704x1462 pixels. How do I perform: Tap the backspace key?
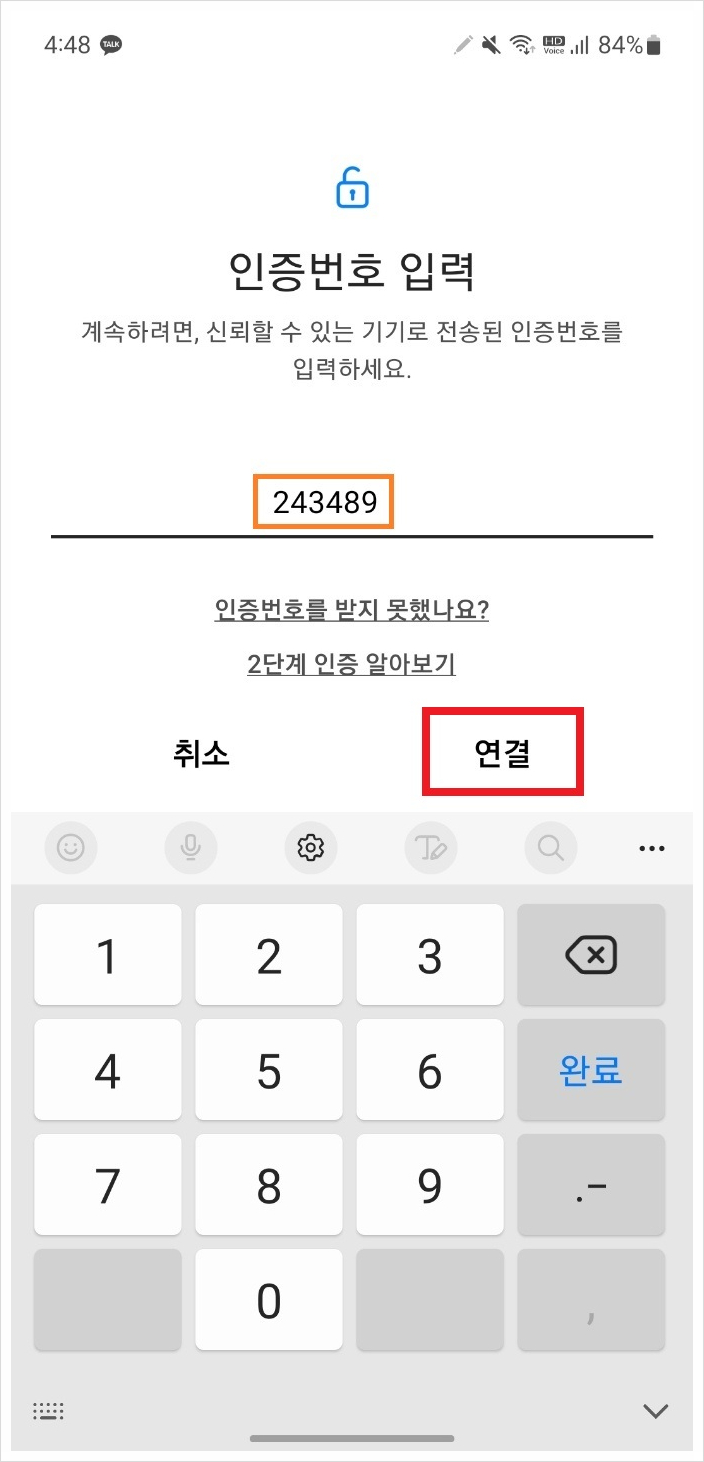click(x=591, y=955)
